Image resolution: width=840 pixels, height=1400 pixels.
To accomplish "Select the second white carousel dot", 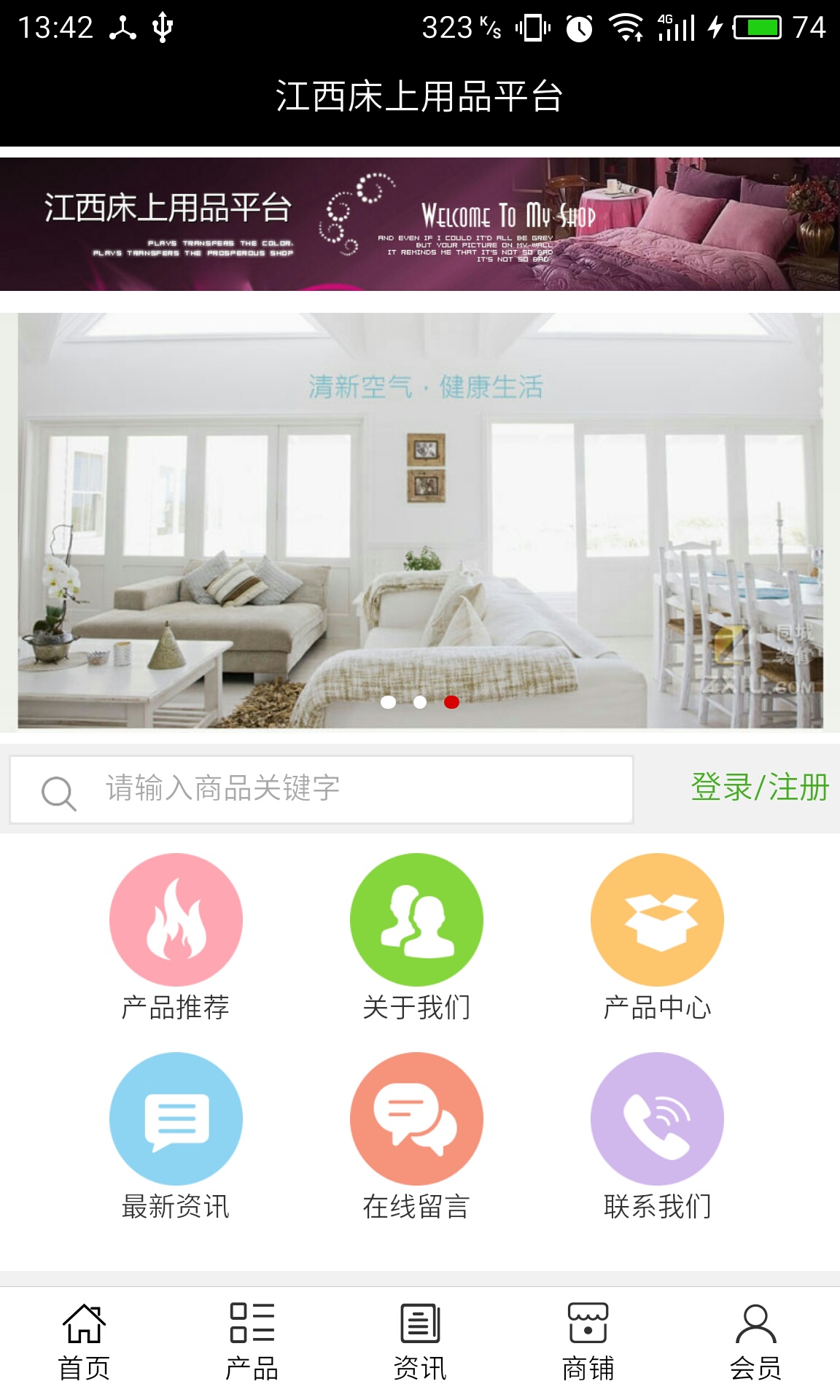I will click(420, 701).
